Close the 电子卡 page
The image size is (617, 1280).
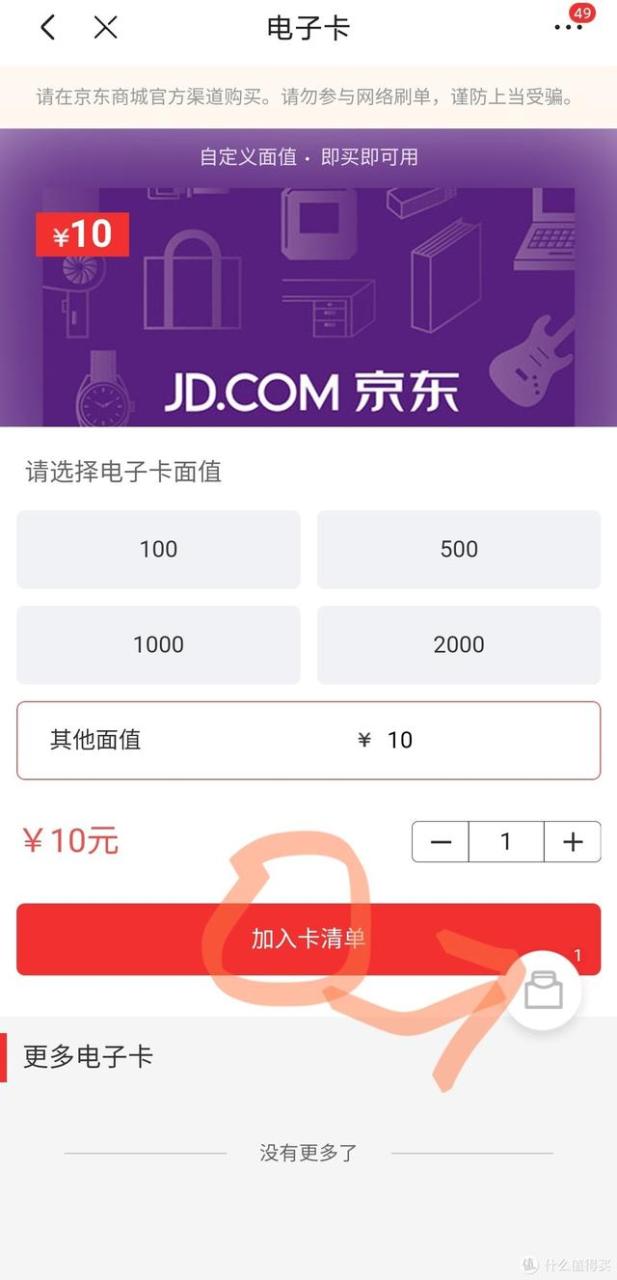click(105, 28)
